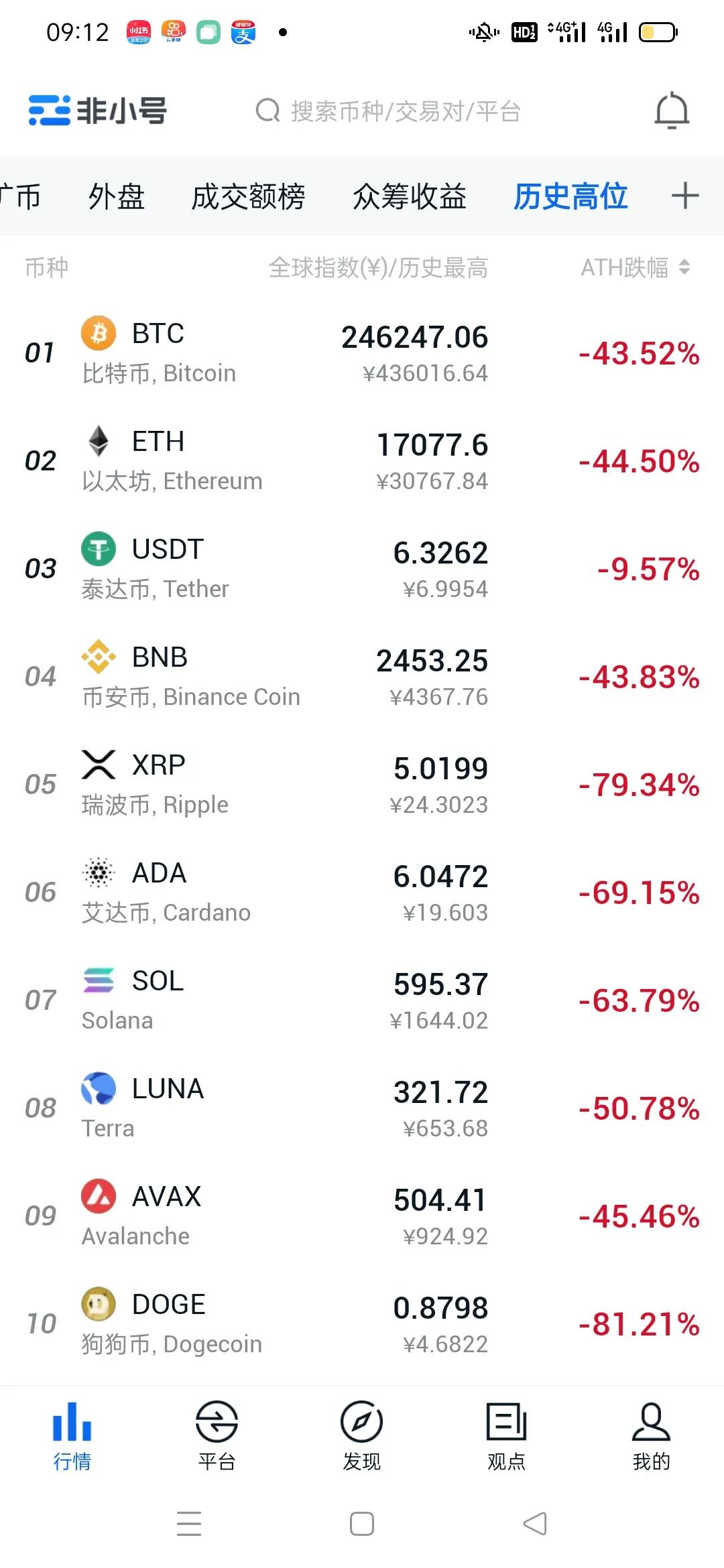Viewport: 724px width, 1568px height.
Task: Tap the 观点 viewpoints icon
Action: (x=507, y=1426)
